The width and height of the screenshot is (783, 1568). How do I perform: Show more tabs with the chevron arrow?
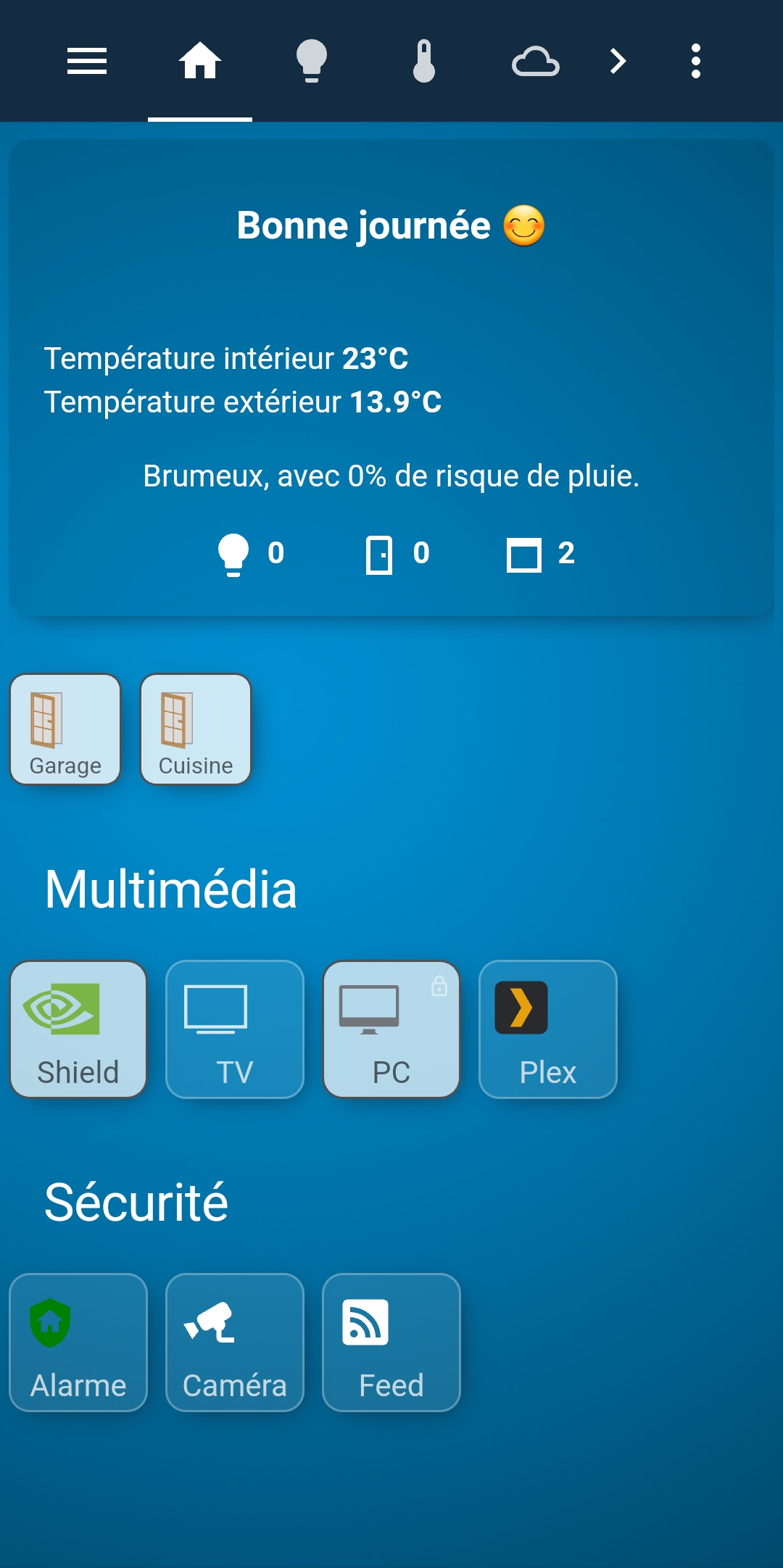coord(617,61)
